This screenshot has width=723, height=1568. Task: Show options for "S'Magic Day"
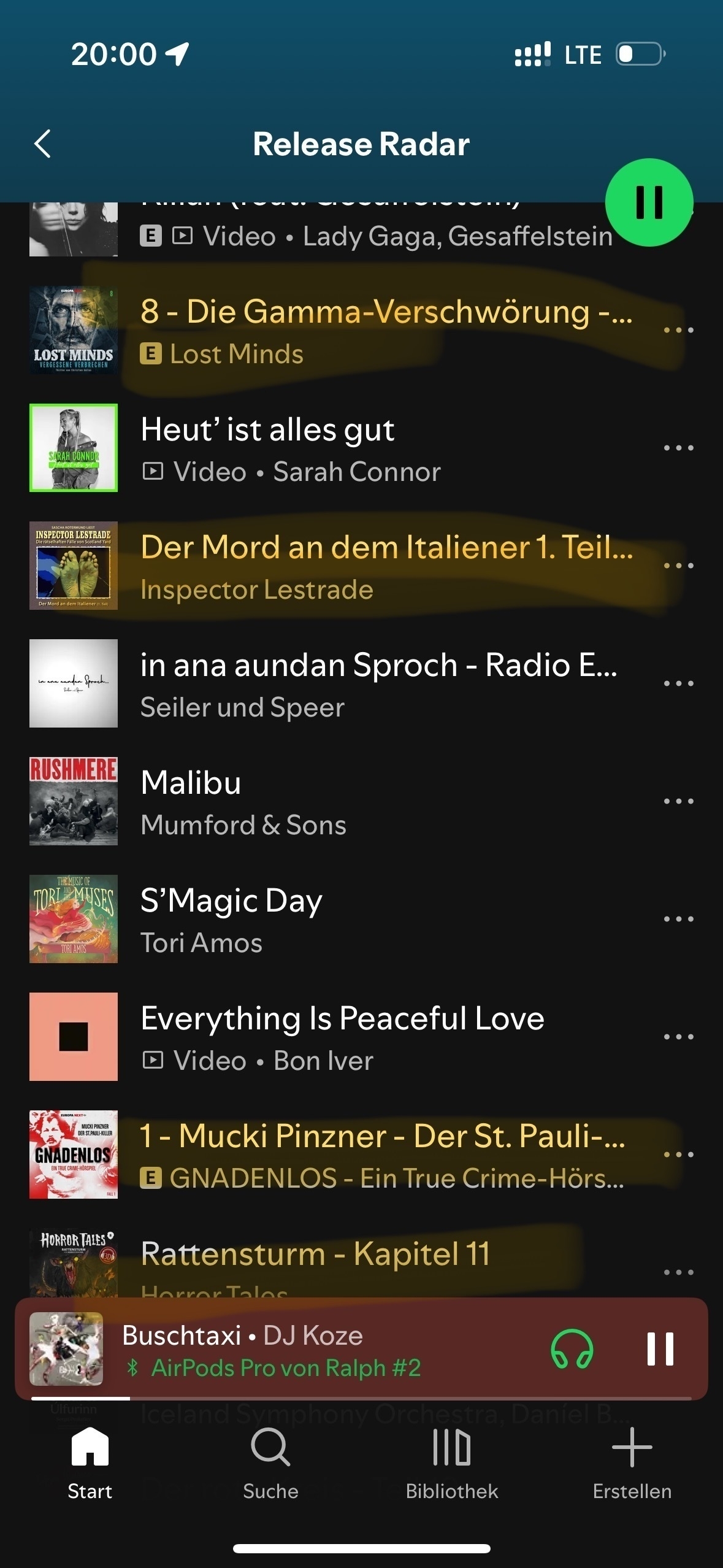click(678, 919)
